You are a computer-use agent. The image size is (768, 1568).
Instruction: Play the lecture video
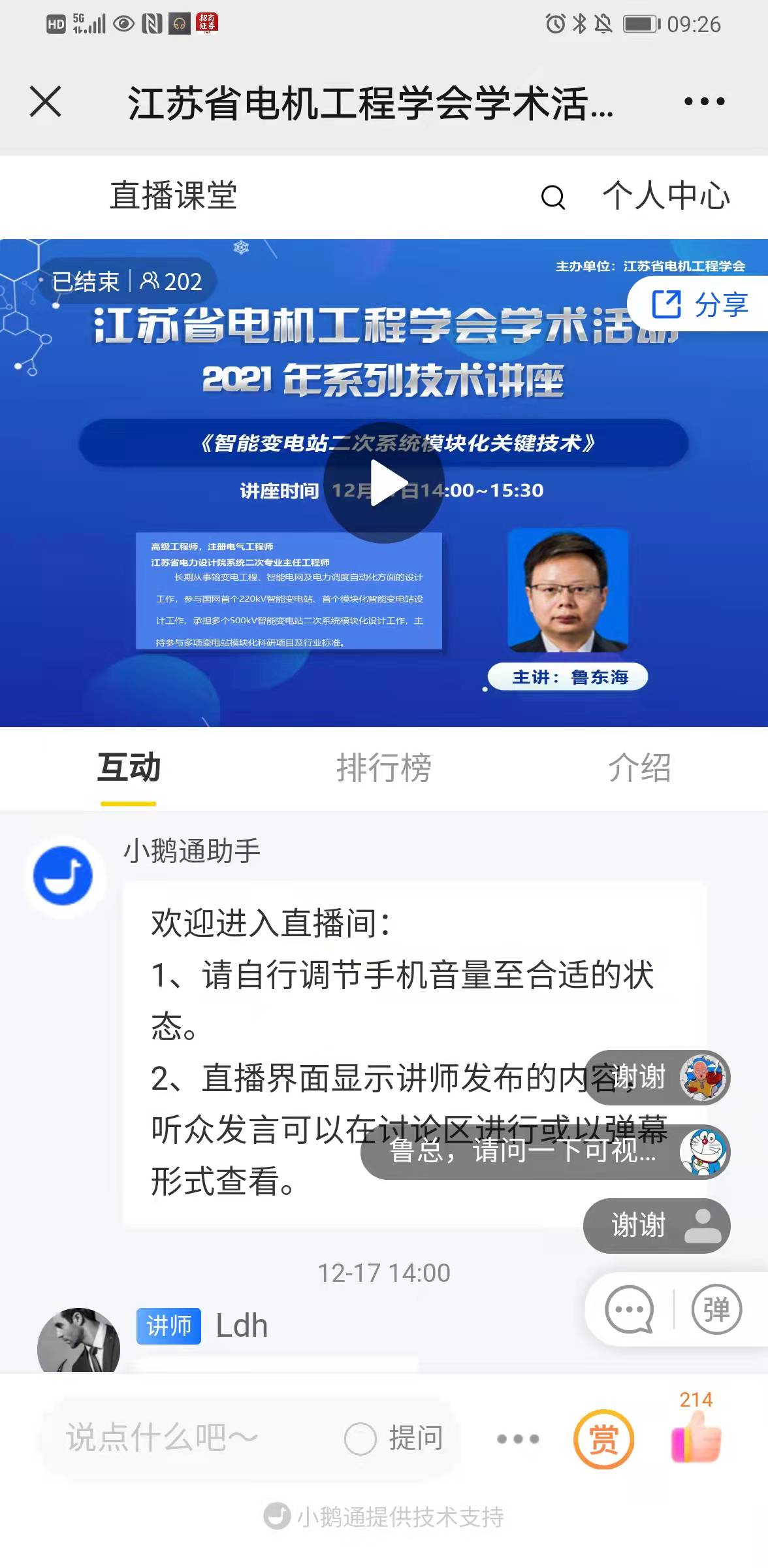coord(384,483)
